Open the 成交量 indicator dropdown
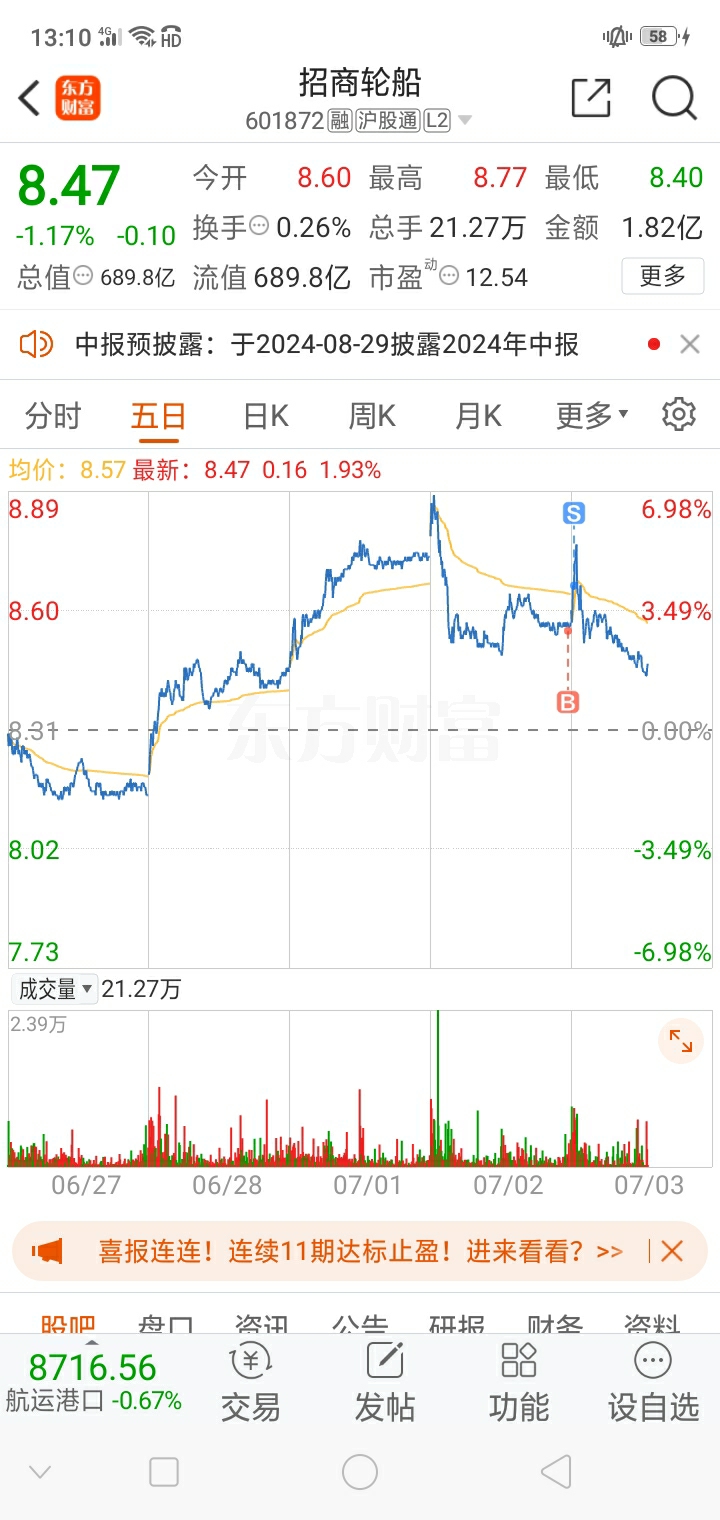 click(56, 990)
